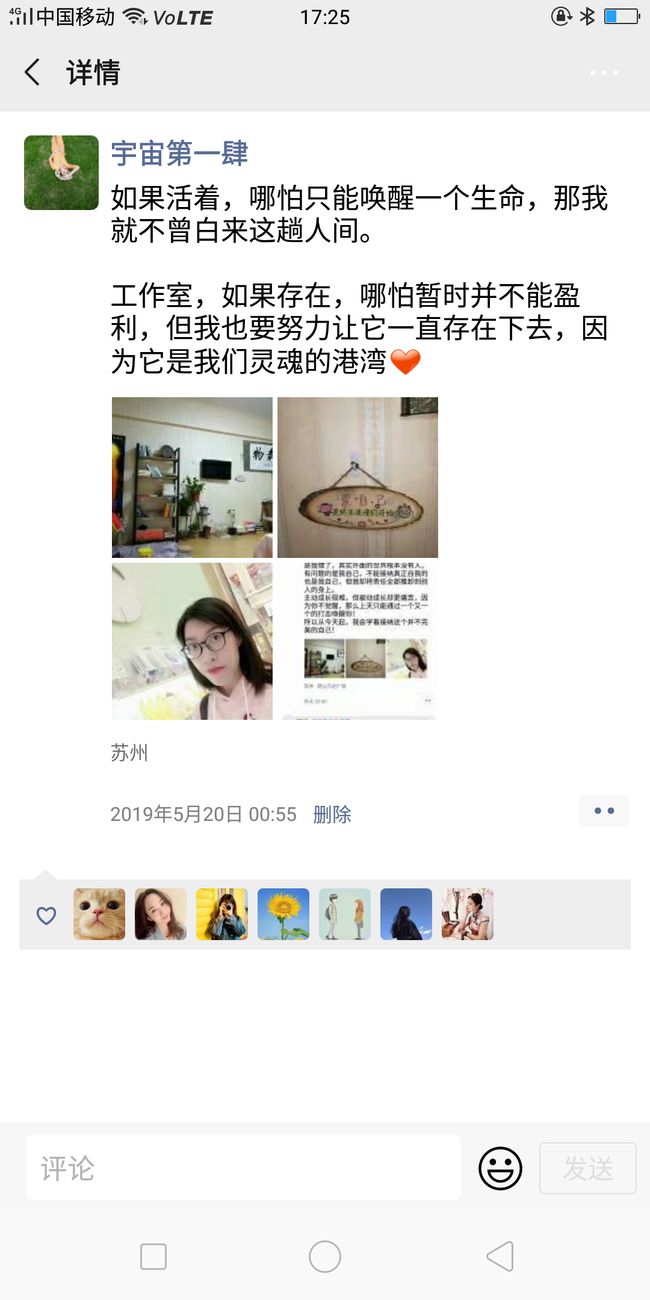View the room photo with shelves
This screenshot has height=1300, width=650.
point(192,477)
